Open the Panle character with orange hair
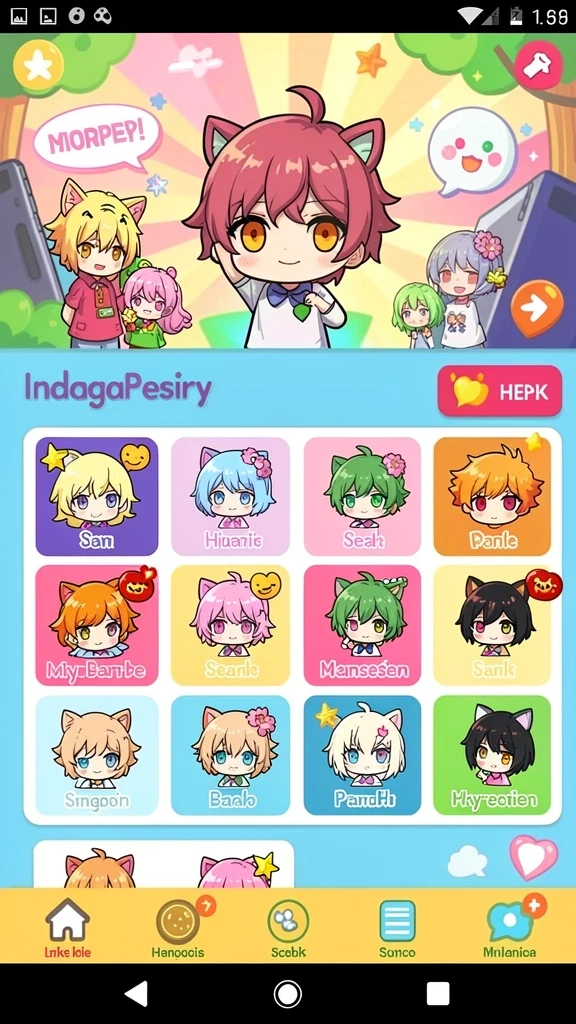576x1024 pixels. [x=492, y=496]
